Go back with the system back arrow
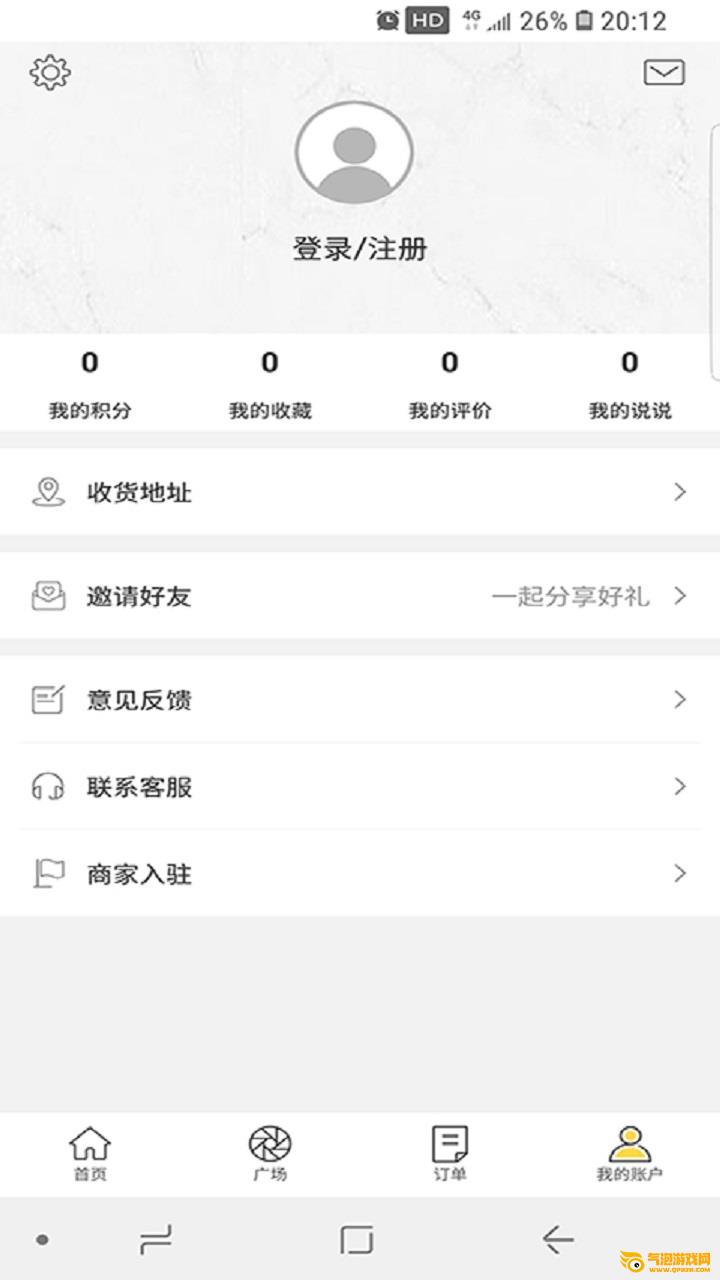720x1280 pixels. pos(558,1240)
